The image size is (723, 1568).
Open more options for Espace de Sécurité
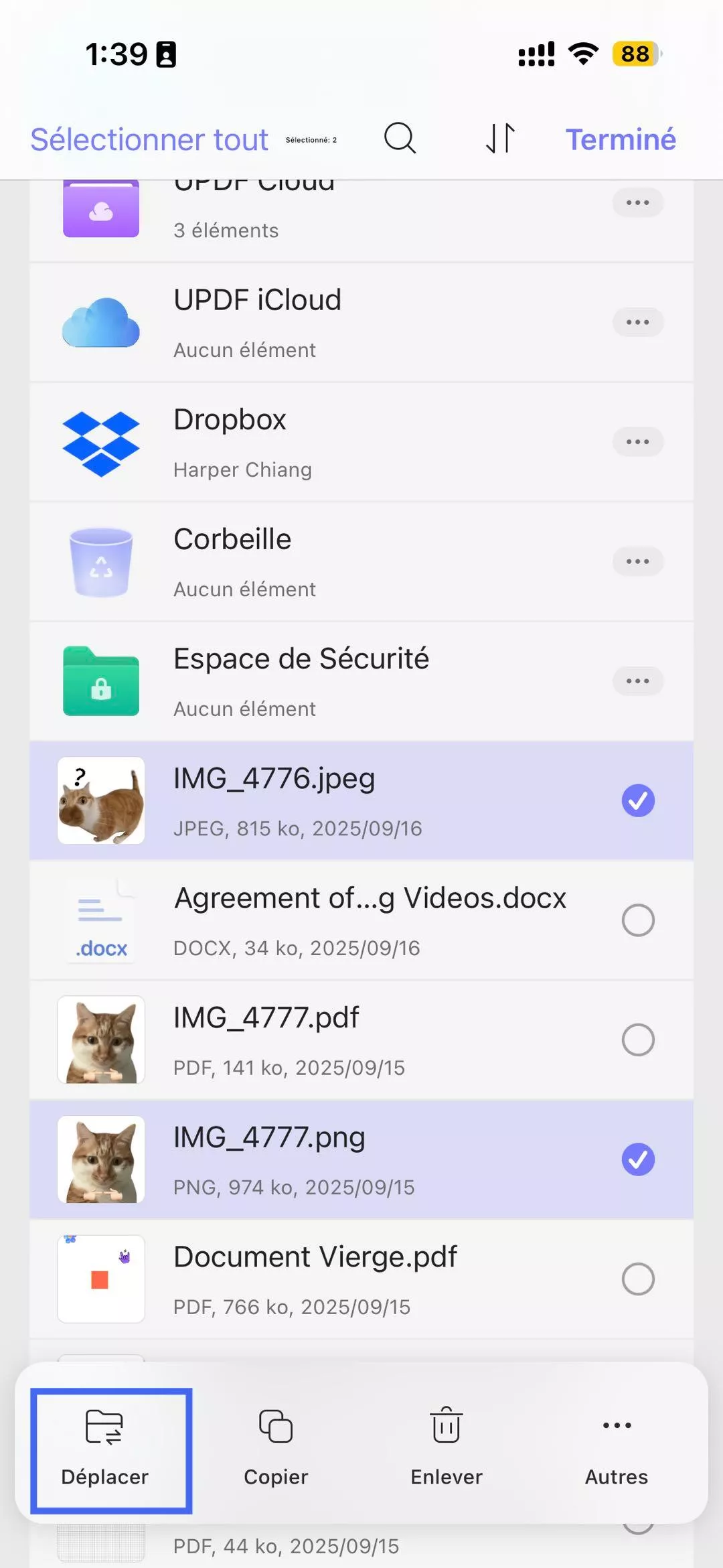(637, 681)
